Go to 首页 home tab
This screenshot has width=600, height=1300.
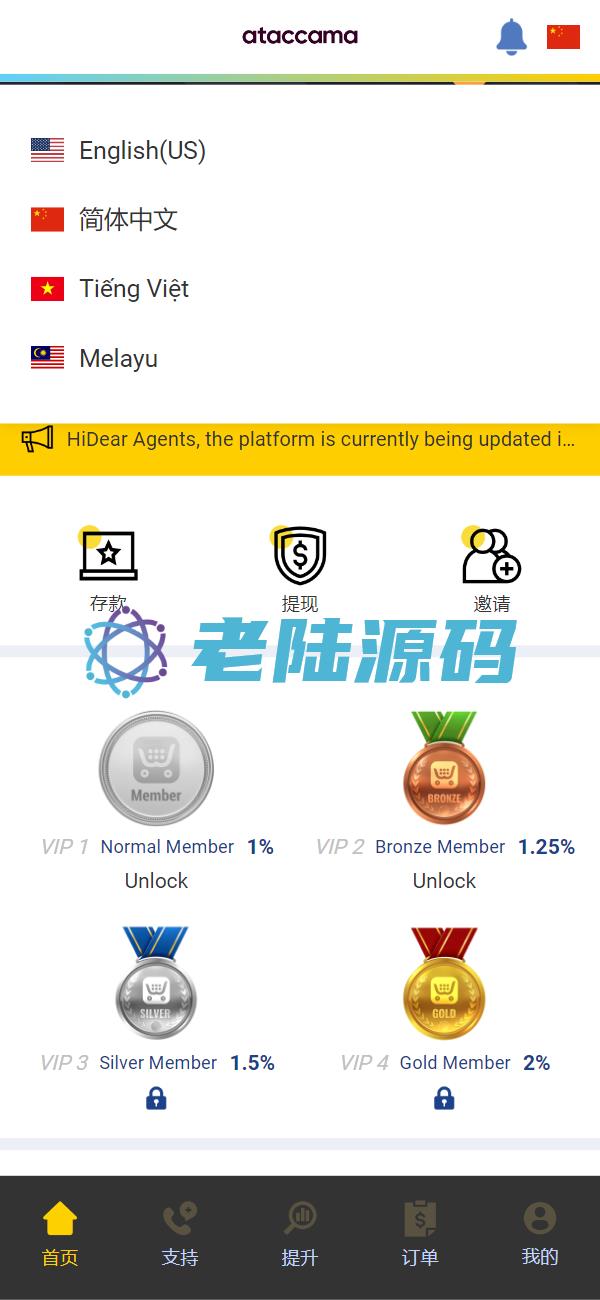coord(60,1236)
